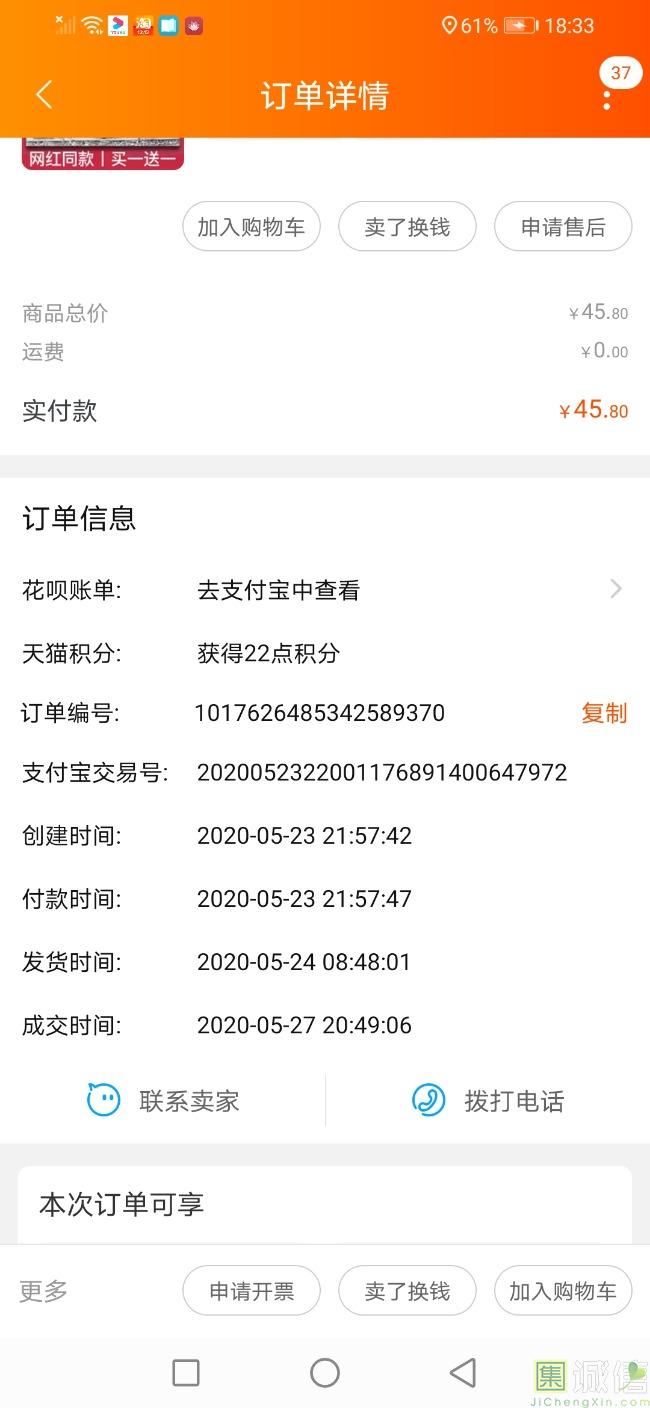Select 卖了换钱 beside the 申请售后 button
This screenshot has width=650, height=1408.
(x=407, y=227)
